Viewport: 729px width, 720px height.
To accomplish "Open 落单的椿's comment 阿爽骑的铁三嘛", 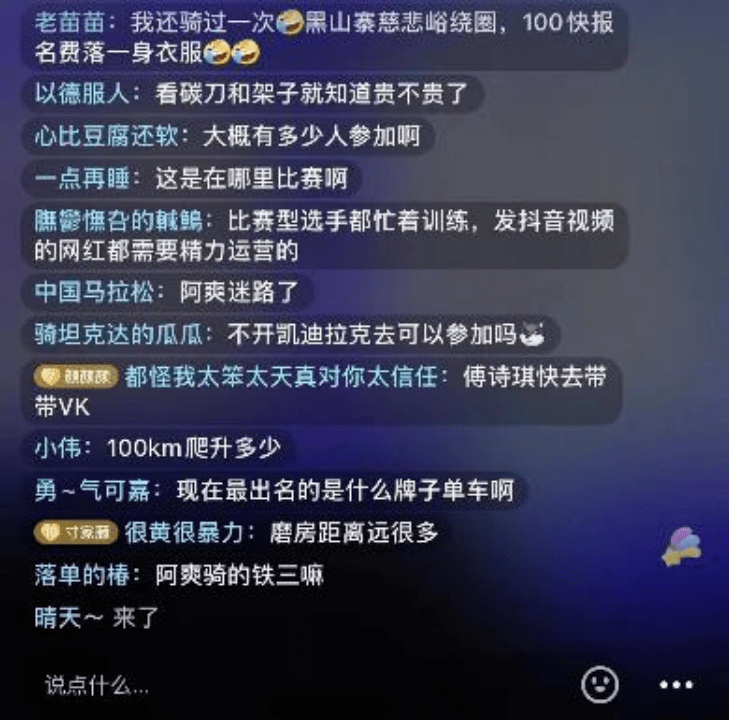I will coord(178,575).
